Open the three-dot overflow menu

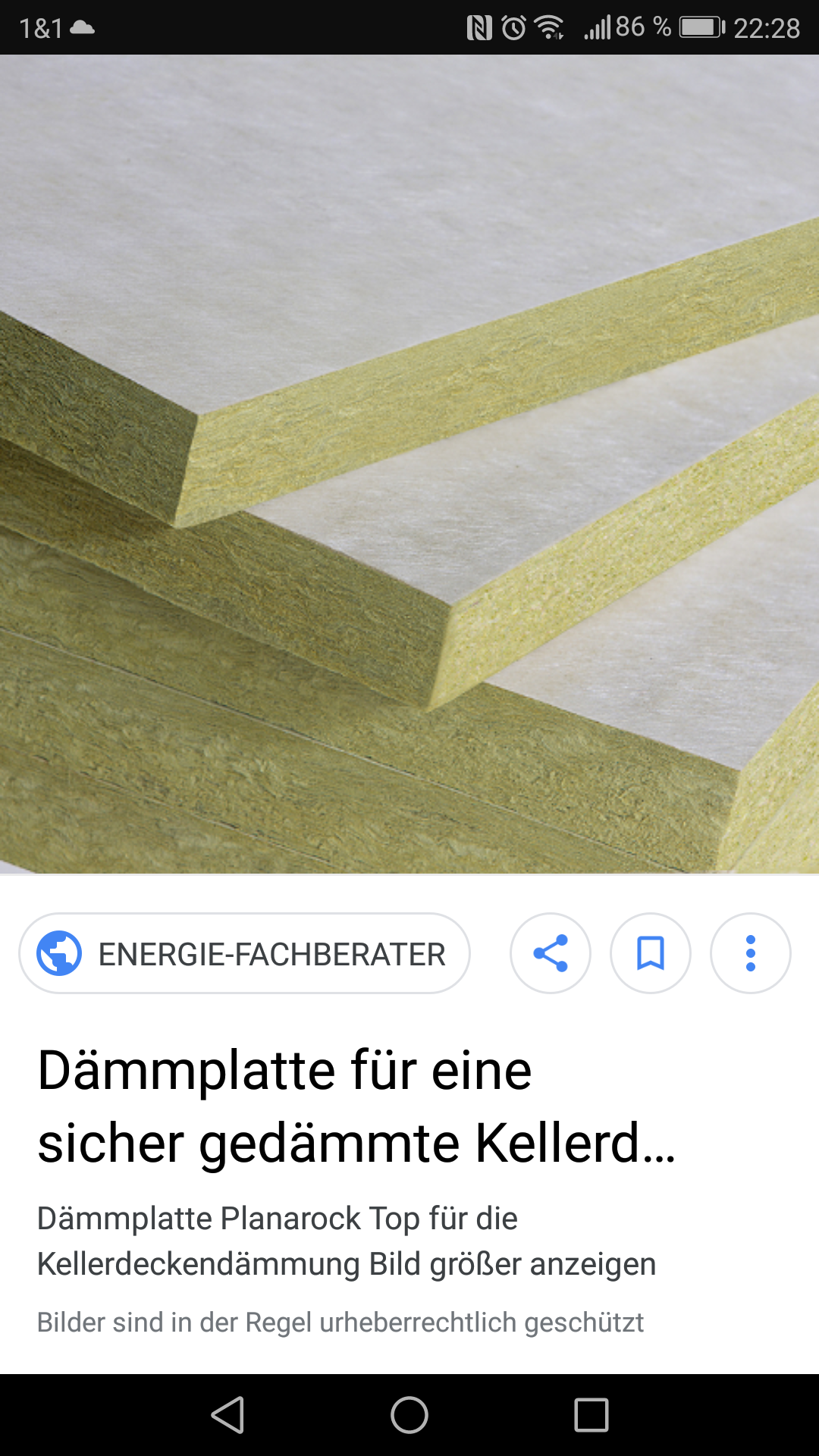click(x=751, y=953)
